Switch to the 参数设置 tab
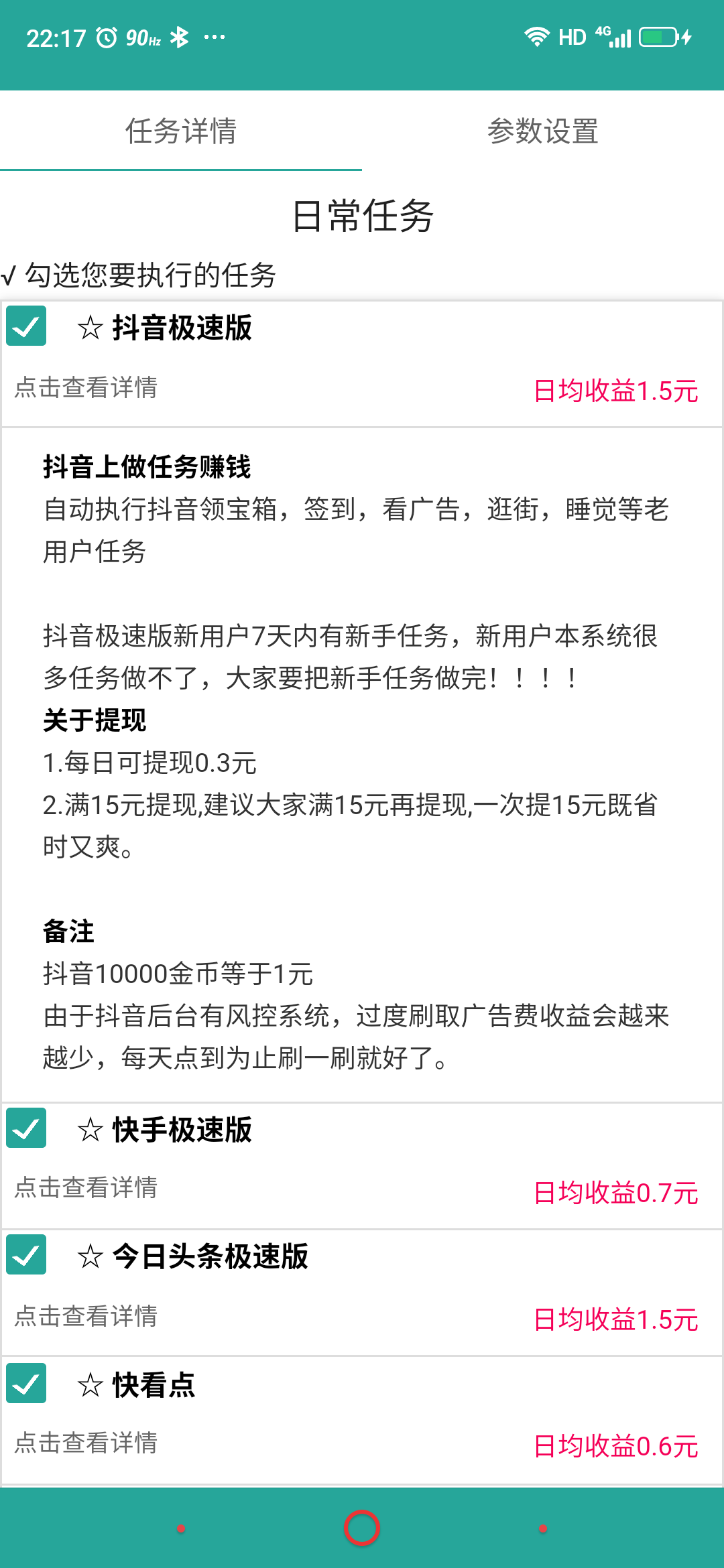The height and width of the screenshot is (1568, 724). click(542, 131)
